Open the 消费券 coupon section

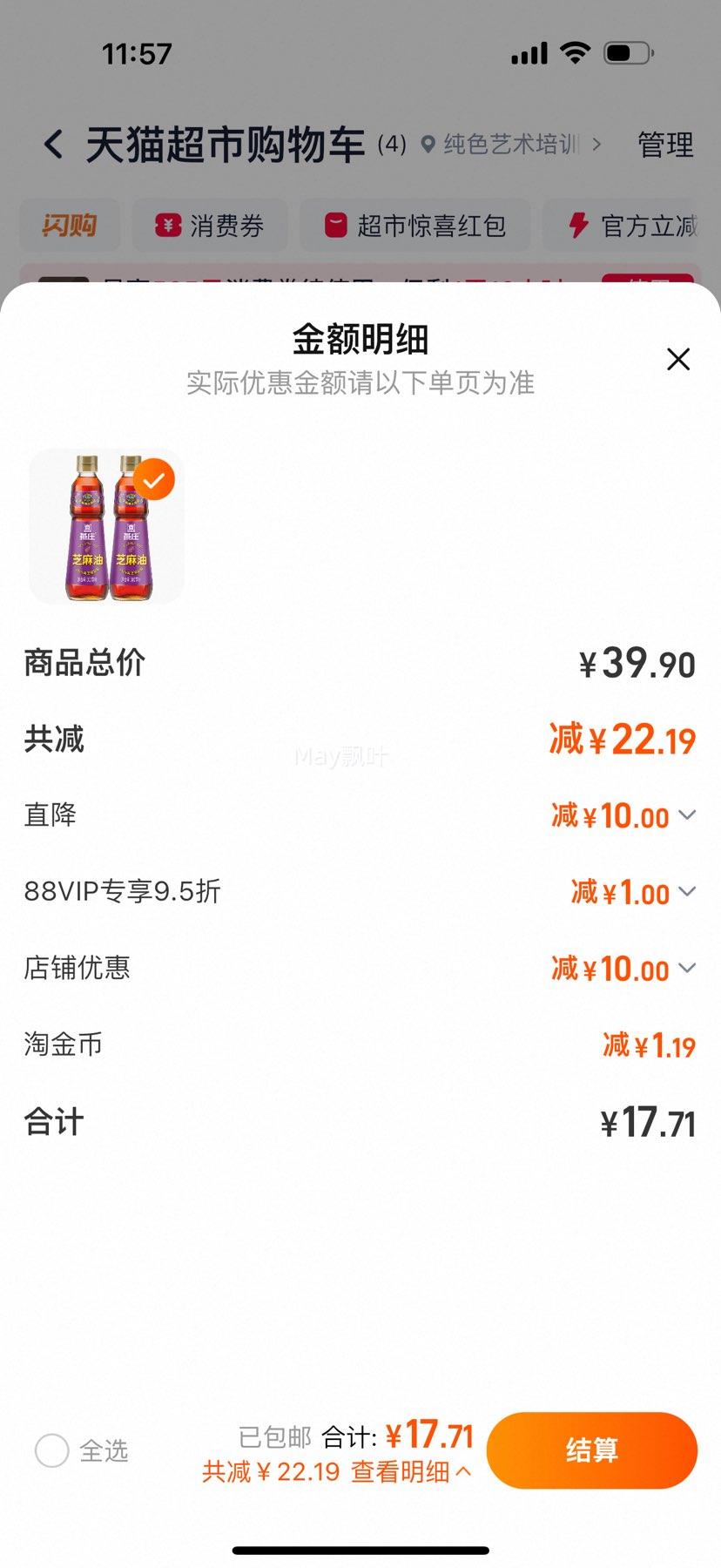(209, 225)
